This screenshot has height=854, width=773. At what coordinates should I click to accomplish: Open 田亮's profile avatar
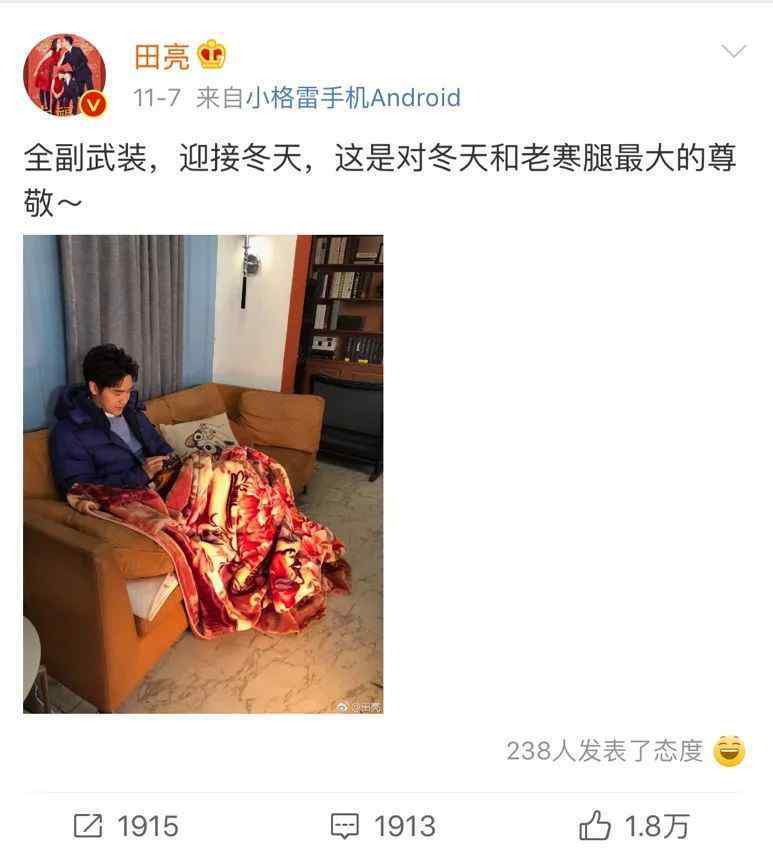[65, 75]
